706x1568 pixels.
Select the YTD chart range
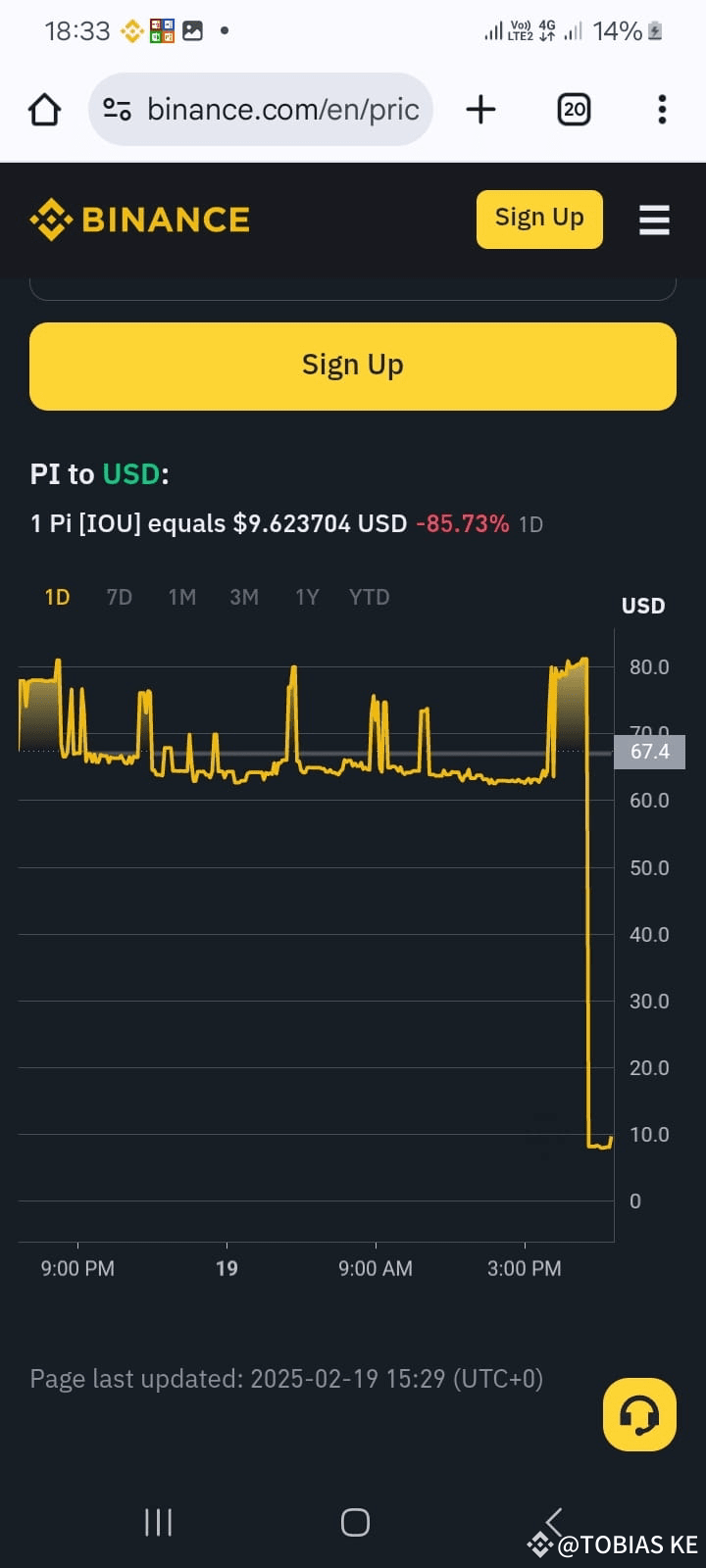point(369,597)
